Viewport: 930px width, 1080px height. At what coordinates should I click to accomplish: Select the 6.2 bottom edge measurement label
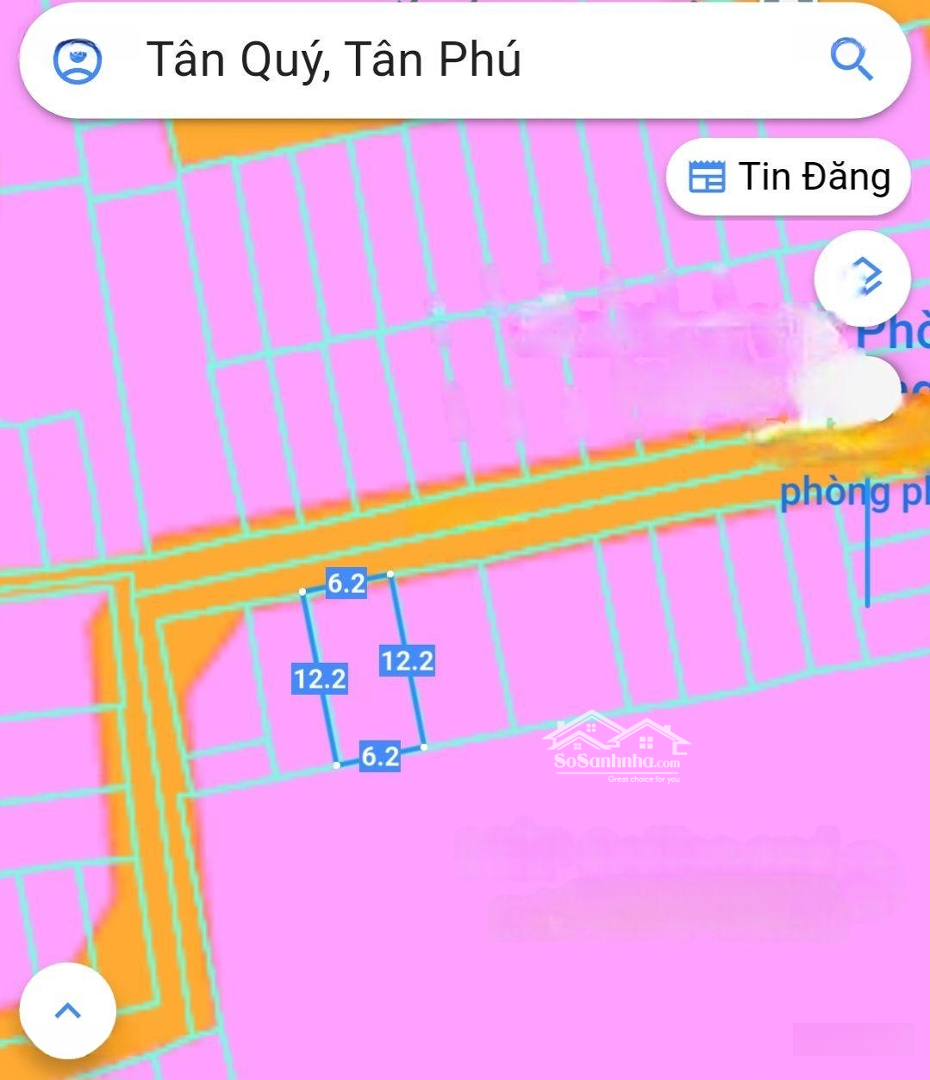coord(378,756)
